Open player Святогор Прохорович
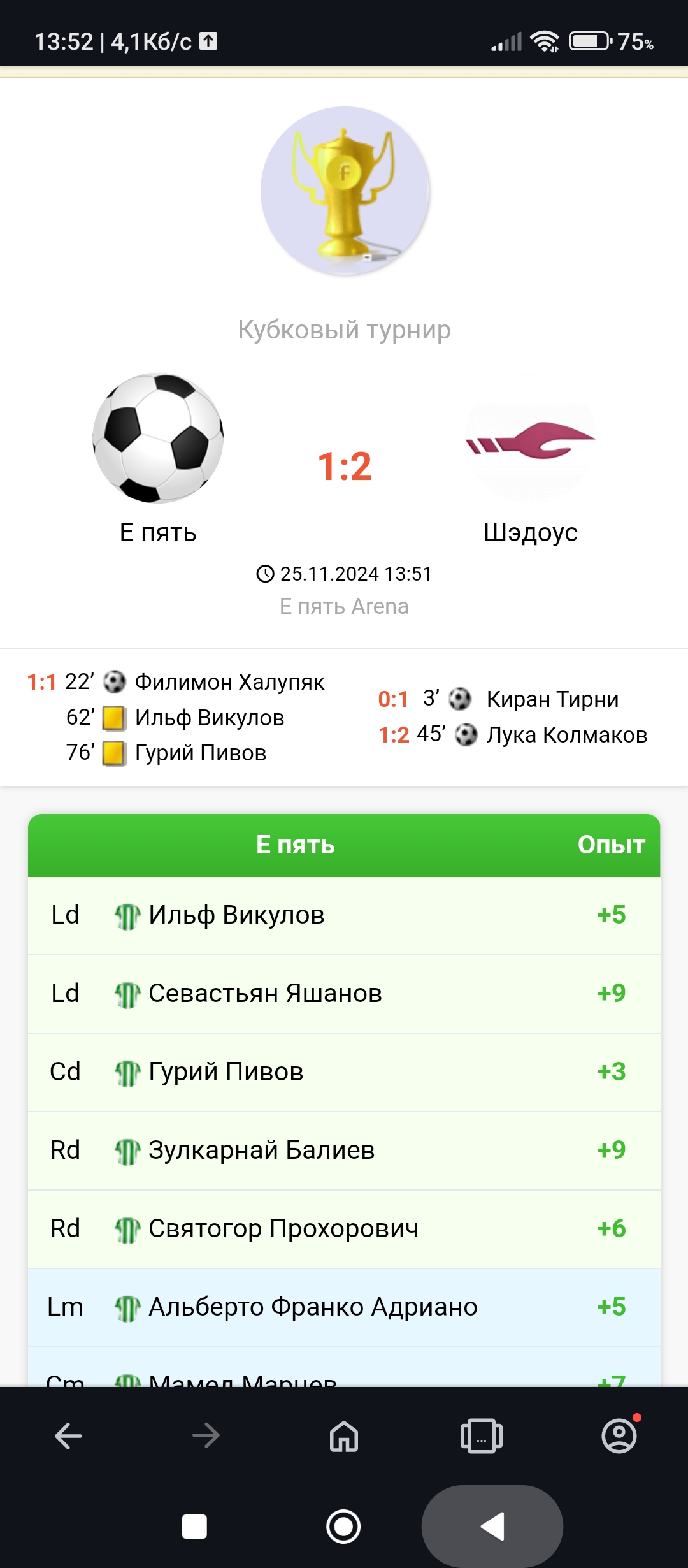Image resolution: width=688 pixels, height=1568 pixels. [x=283, y=1229]
